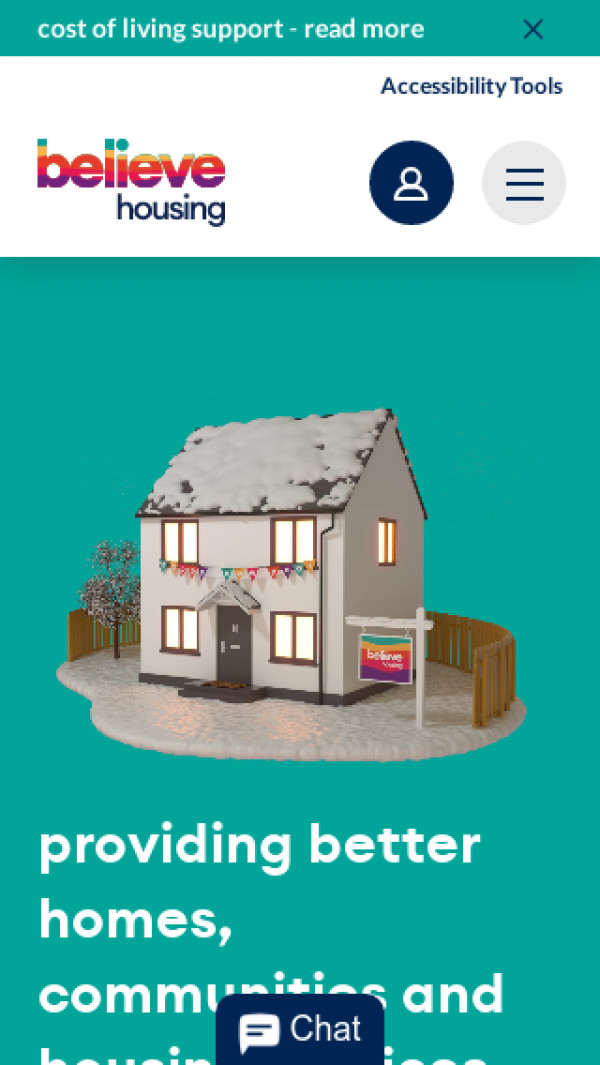
Task: Dismiss the cost of living banner
Action: (533, 29)
